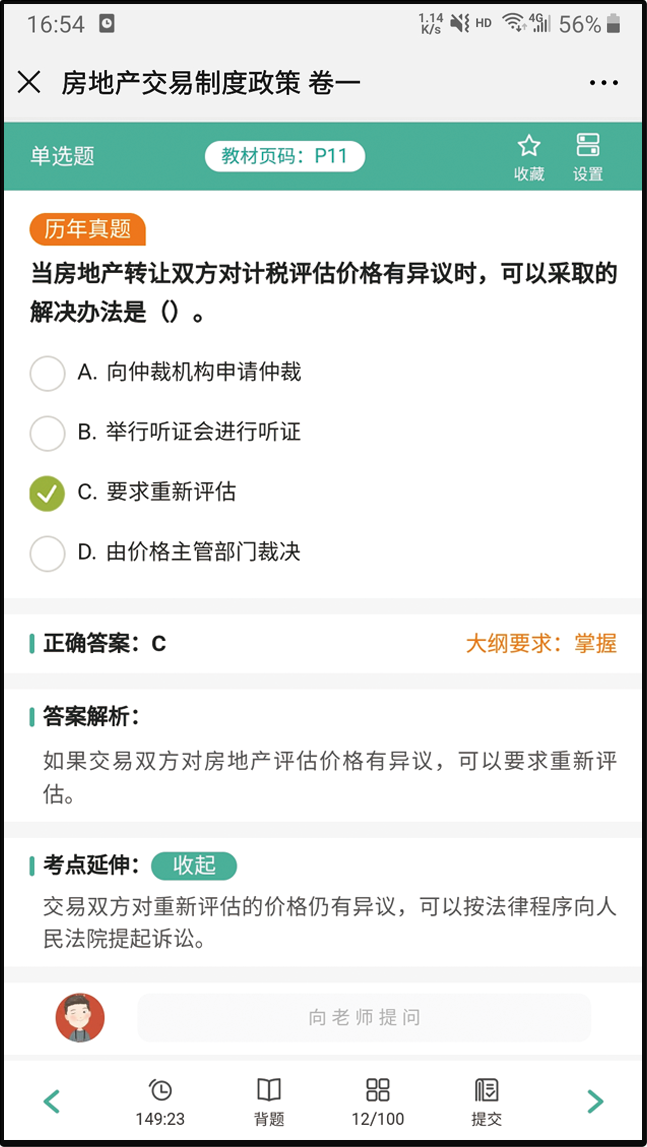Tap the 向老师提问 input field
Screen dimensions: 647x1147
coord(364,1018)
